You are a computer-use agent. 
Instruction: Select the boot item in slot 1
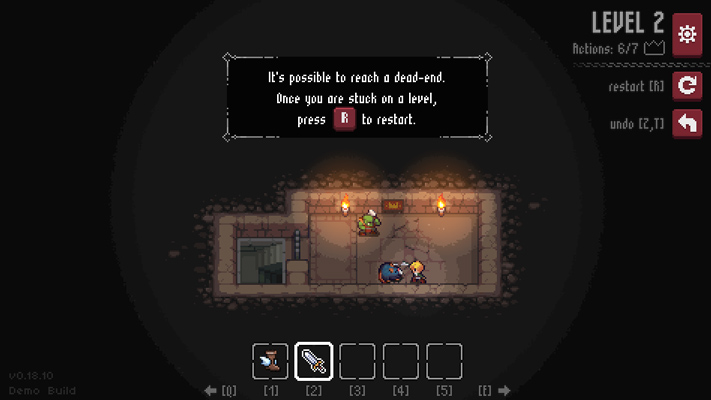coord(270,360)
